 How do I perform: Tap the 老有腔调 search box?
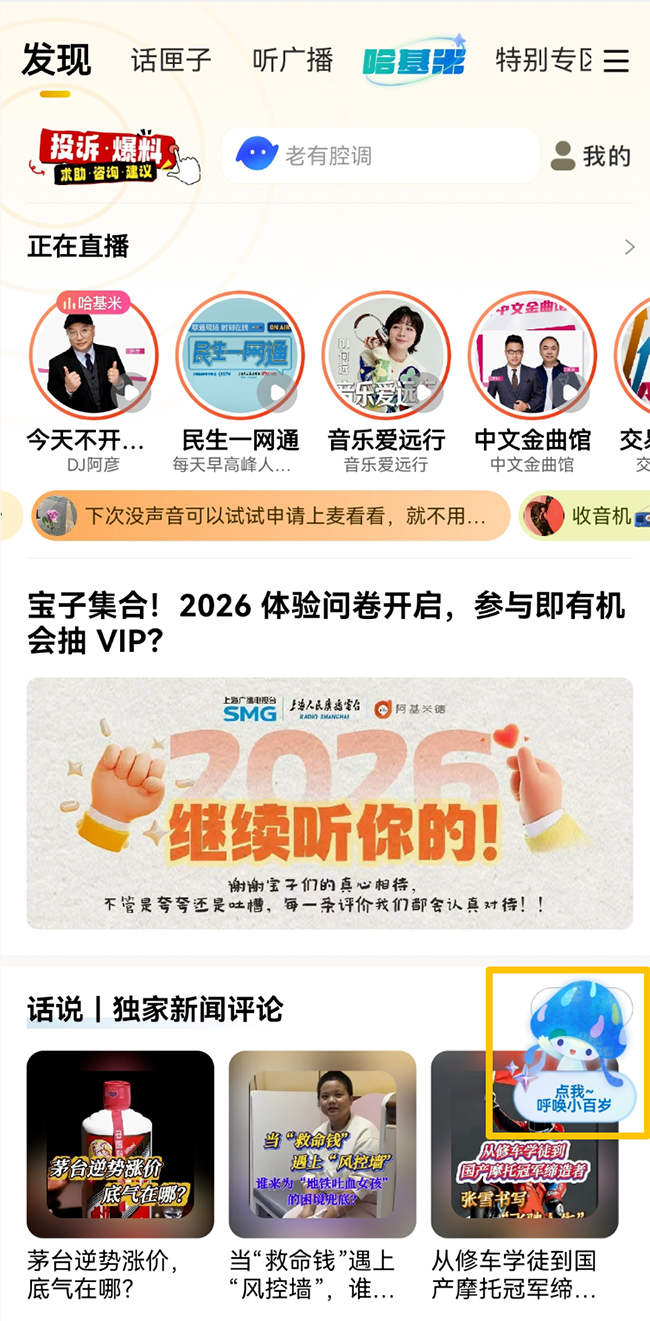pyautogui.click(x=380, y=156)
